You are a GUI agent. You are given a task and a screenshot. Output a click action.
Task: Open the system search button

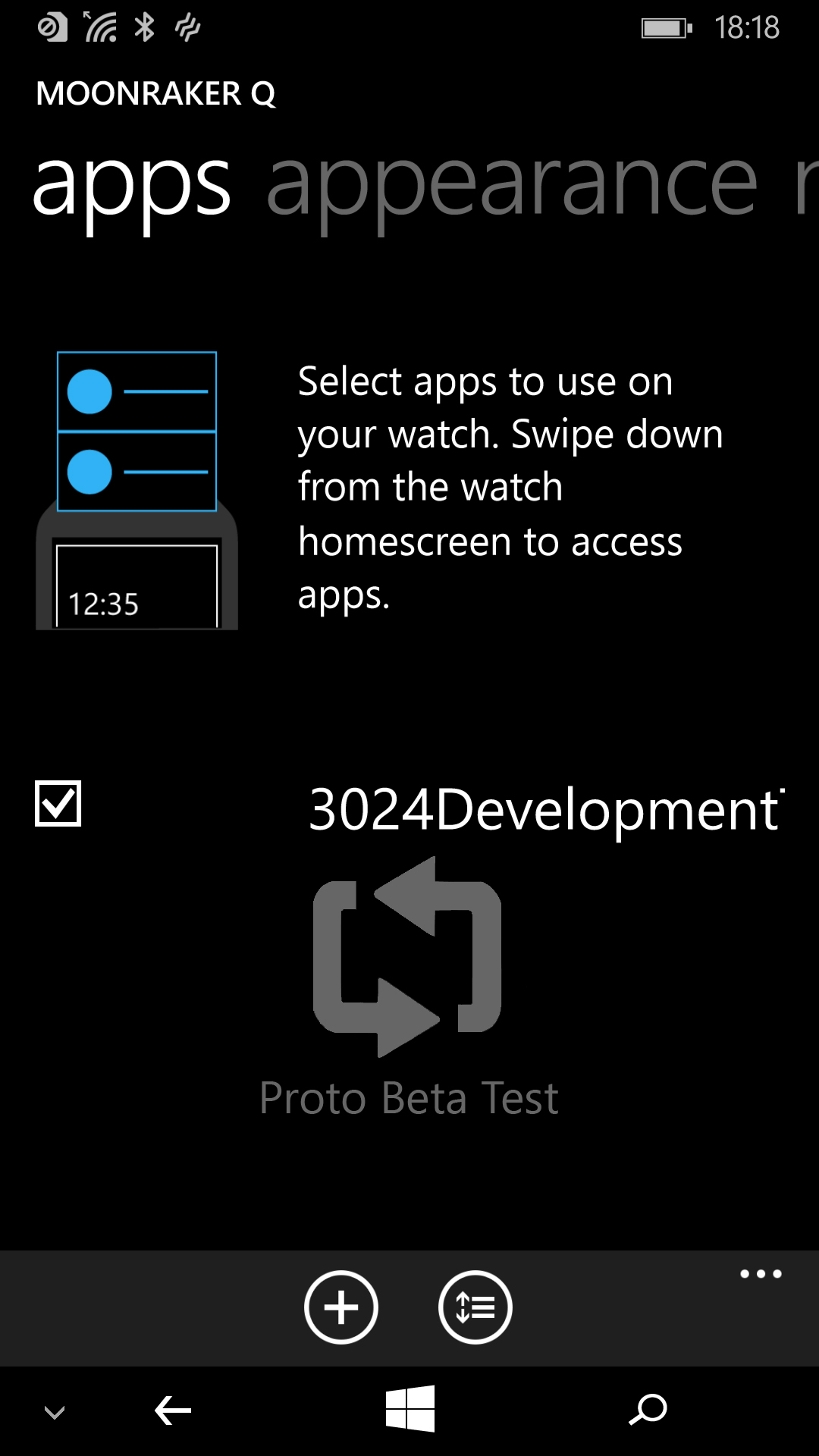point(648,1410)
